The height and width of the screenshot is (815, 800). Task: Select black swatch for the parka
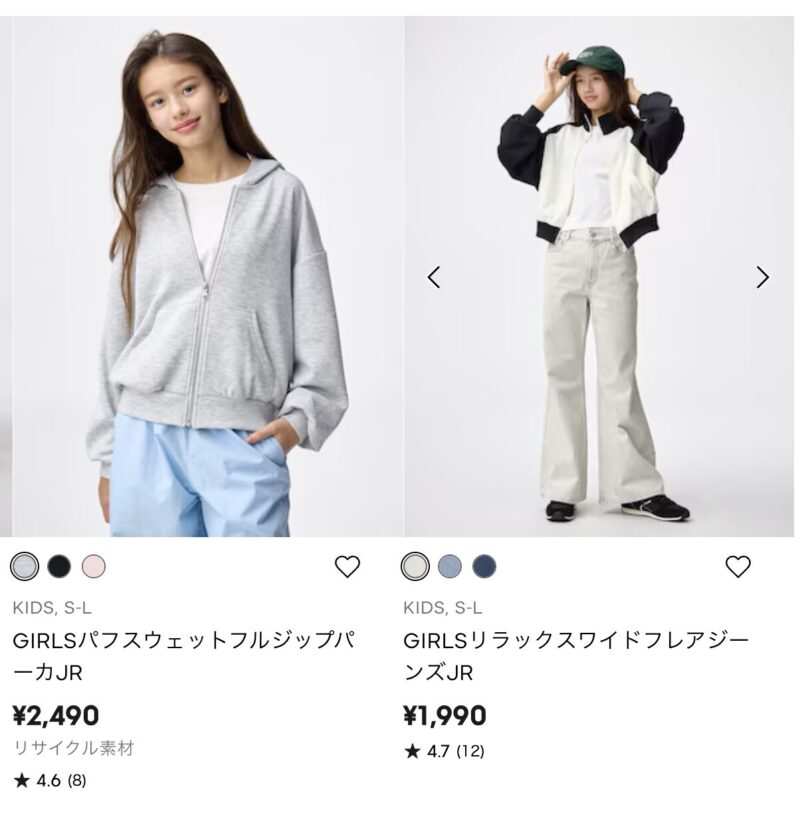[x=59, y=567]
